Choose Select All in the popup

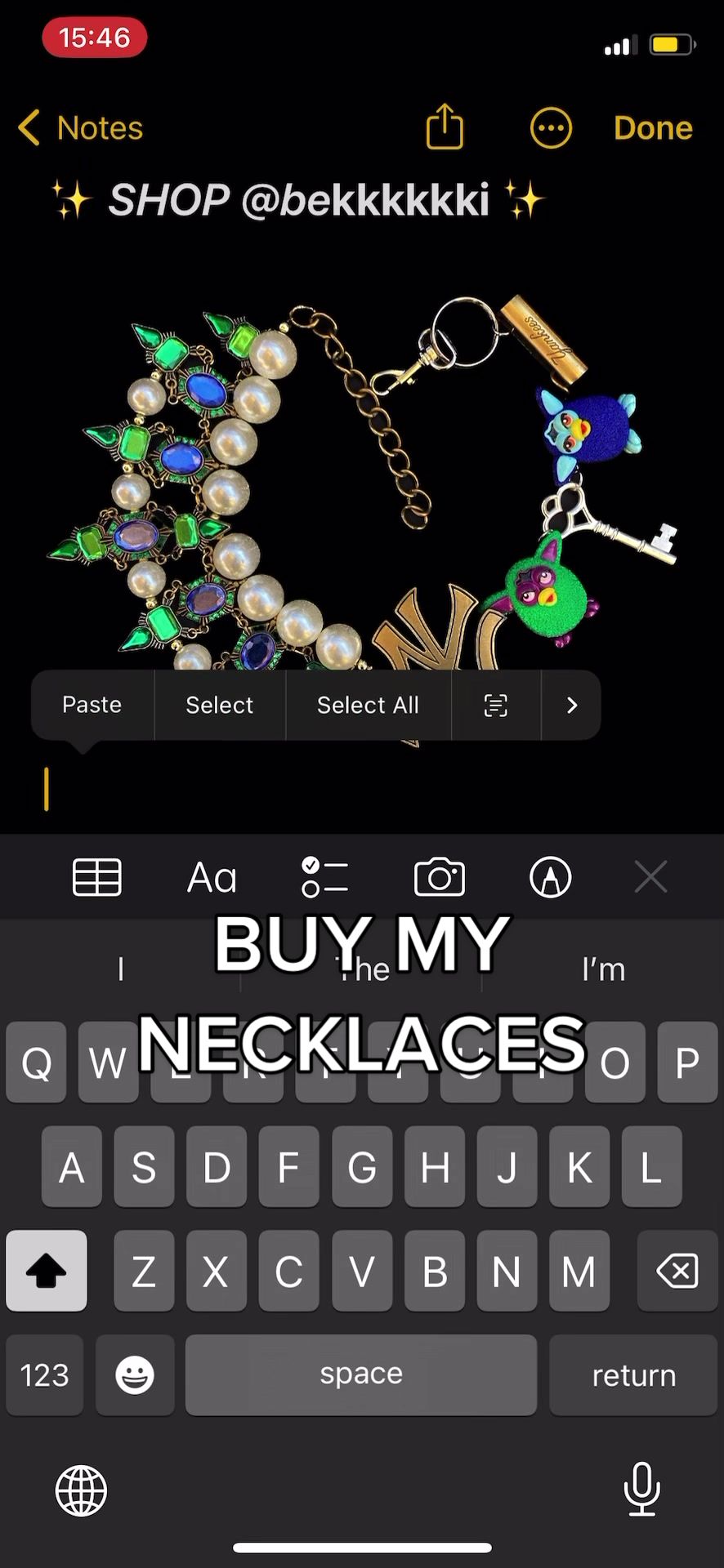point(368,705)
